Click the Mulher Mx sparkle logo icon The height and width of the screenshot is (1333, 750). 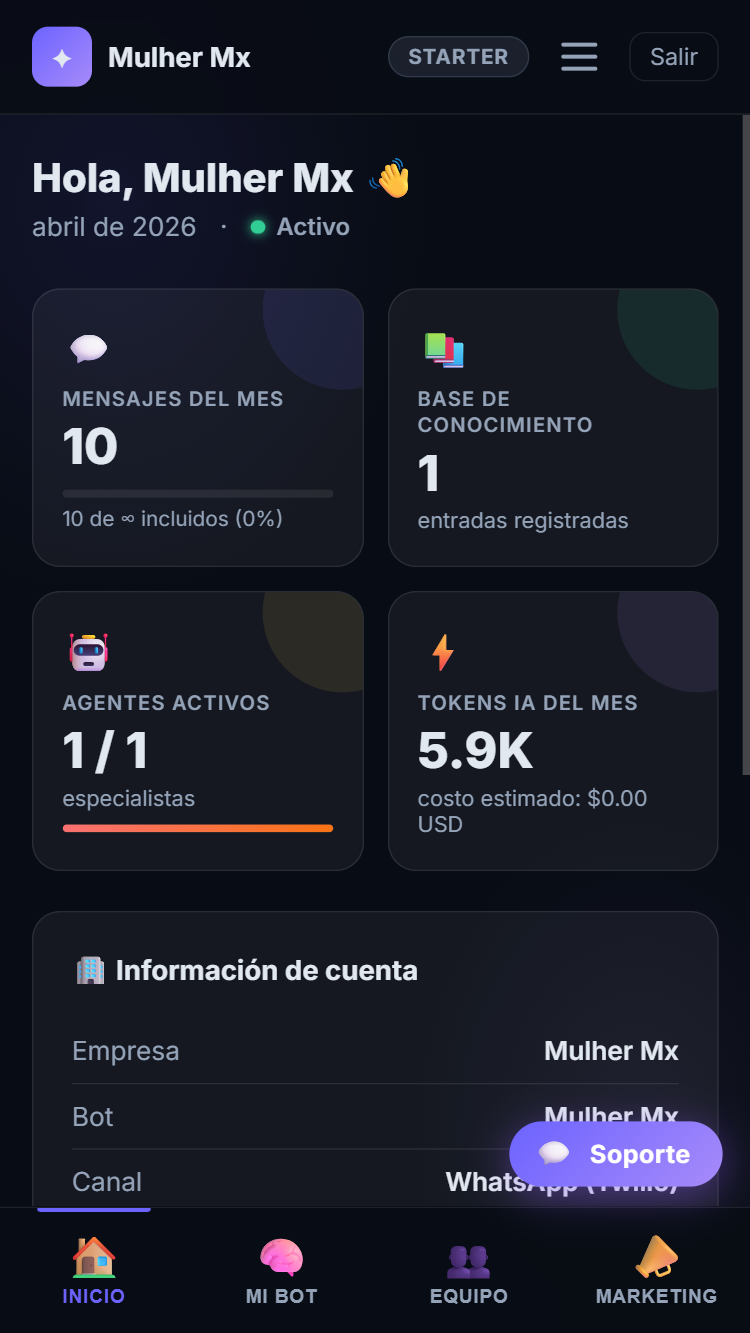click(x=61, y=57)
